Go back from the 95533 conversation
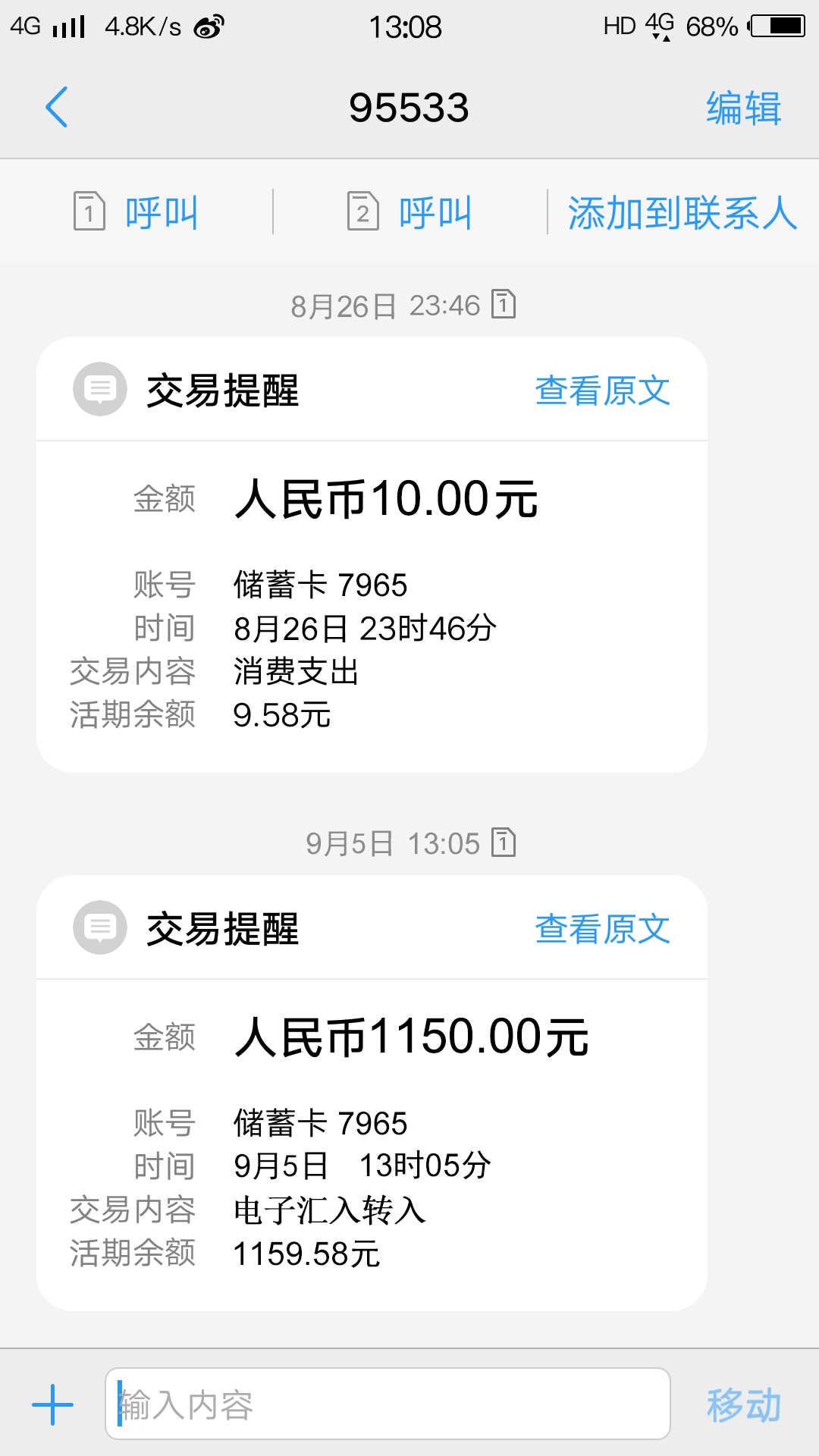Viewport: 819px width, 1456px height. 57,107
